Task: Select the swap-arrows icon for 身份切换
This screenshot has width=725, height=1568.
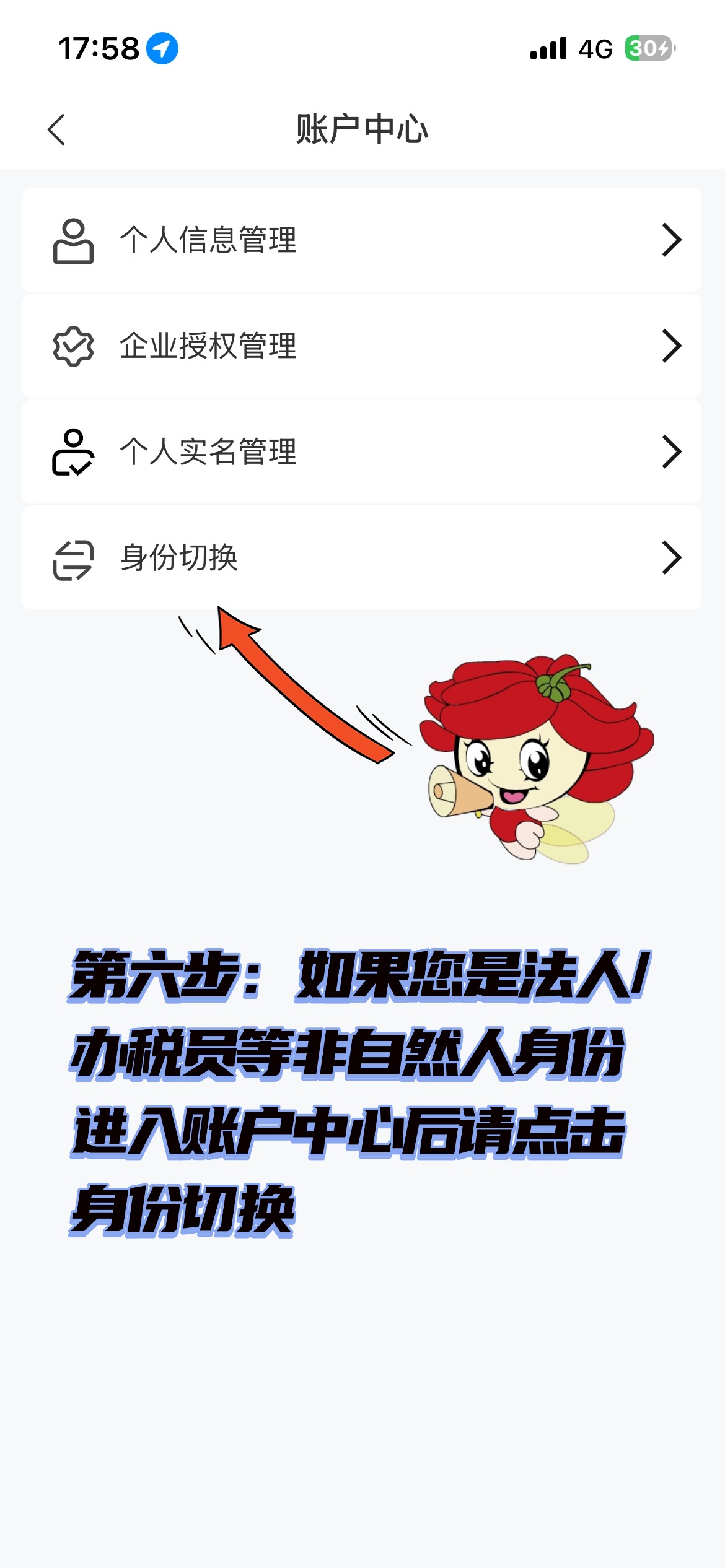Action: [x=72, y=558]
